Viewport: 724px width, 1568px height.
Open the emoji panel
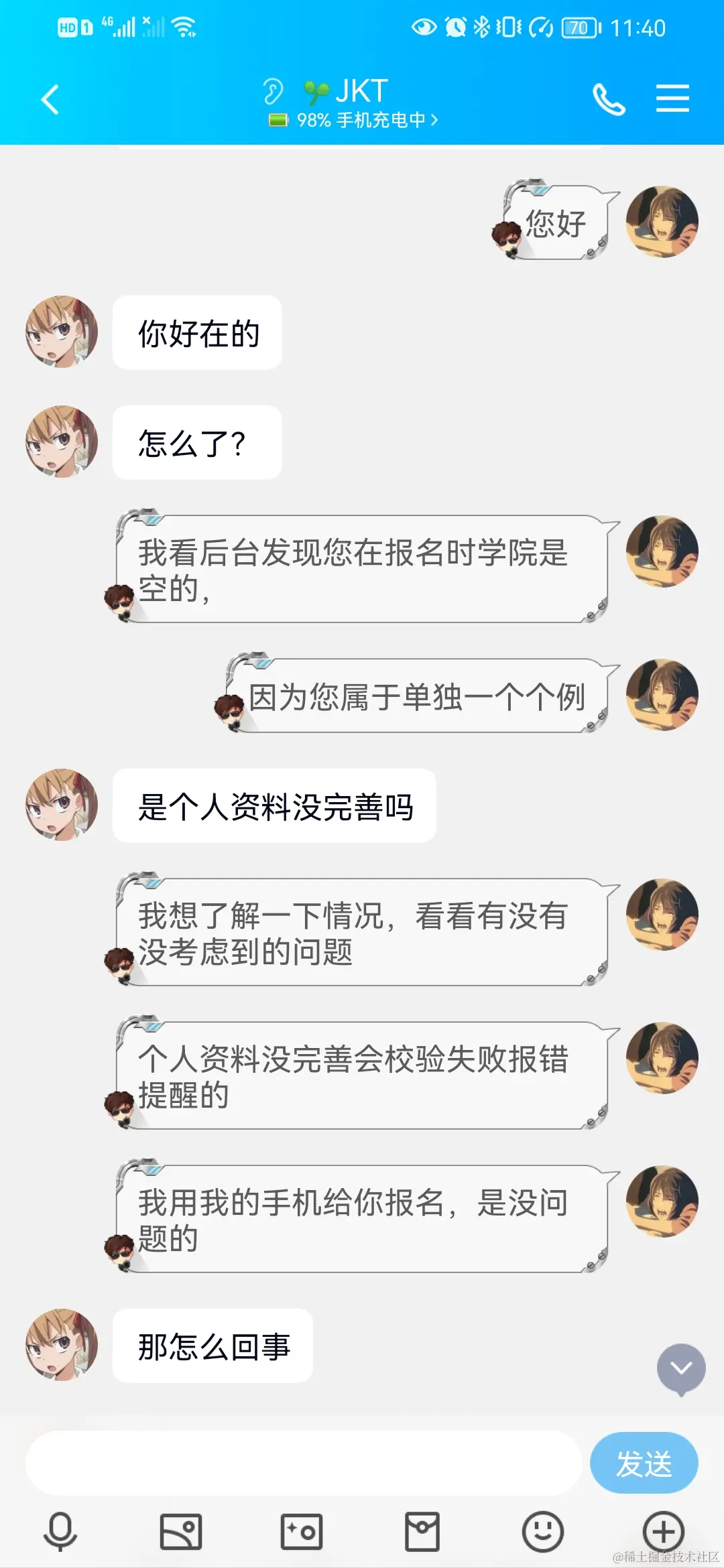click(x=542, y=1532)
